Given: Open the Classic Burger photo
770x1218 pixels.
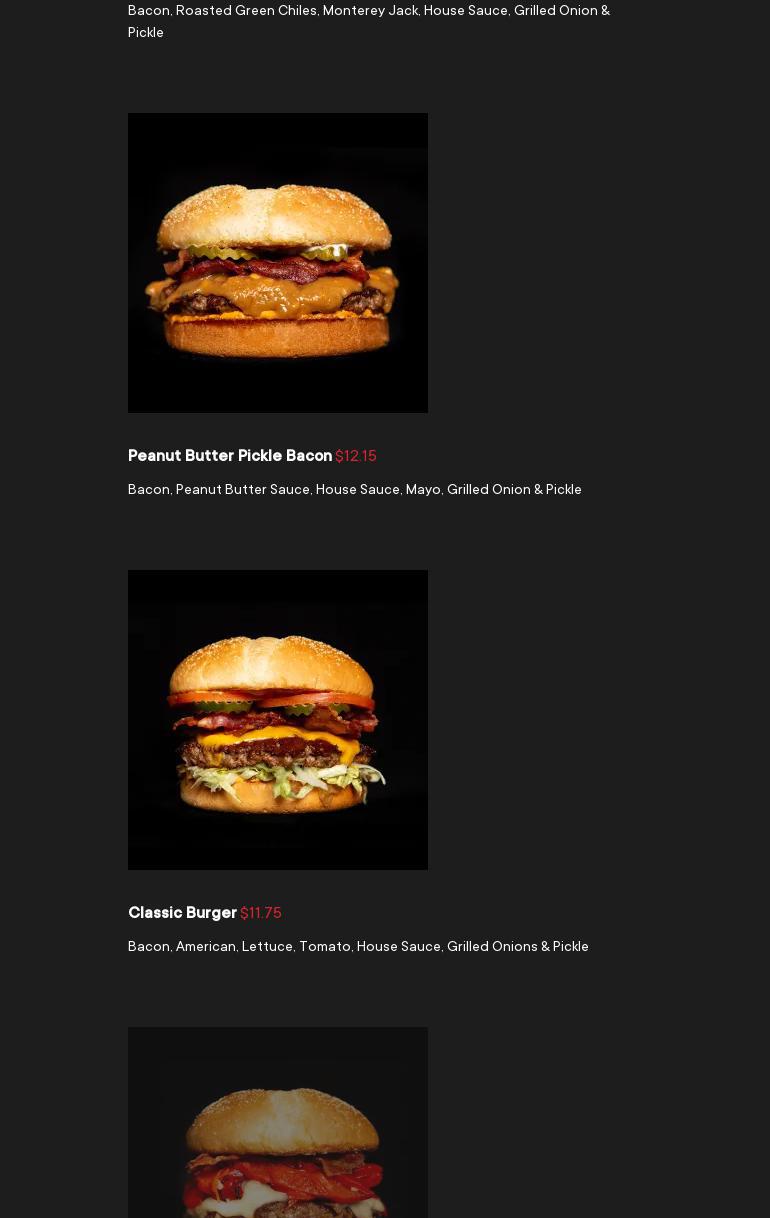Looking at the screenshot, I should [278, 720].
